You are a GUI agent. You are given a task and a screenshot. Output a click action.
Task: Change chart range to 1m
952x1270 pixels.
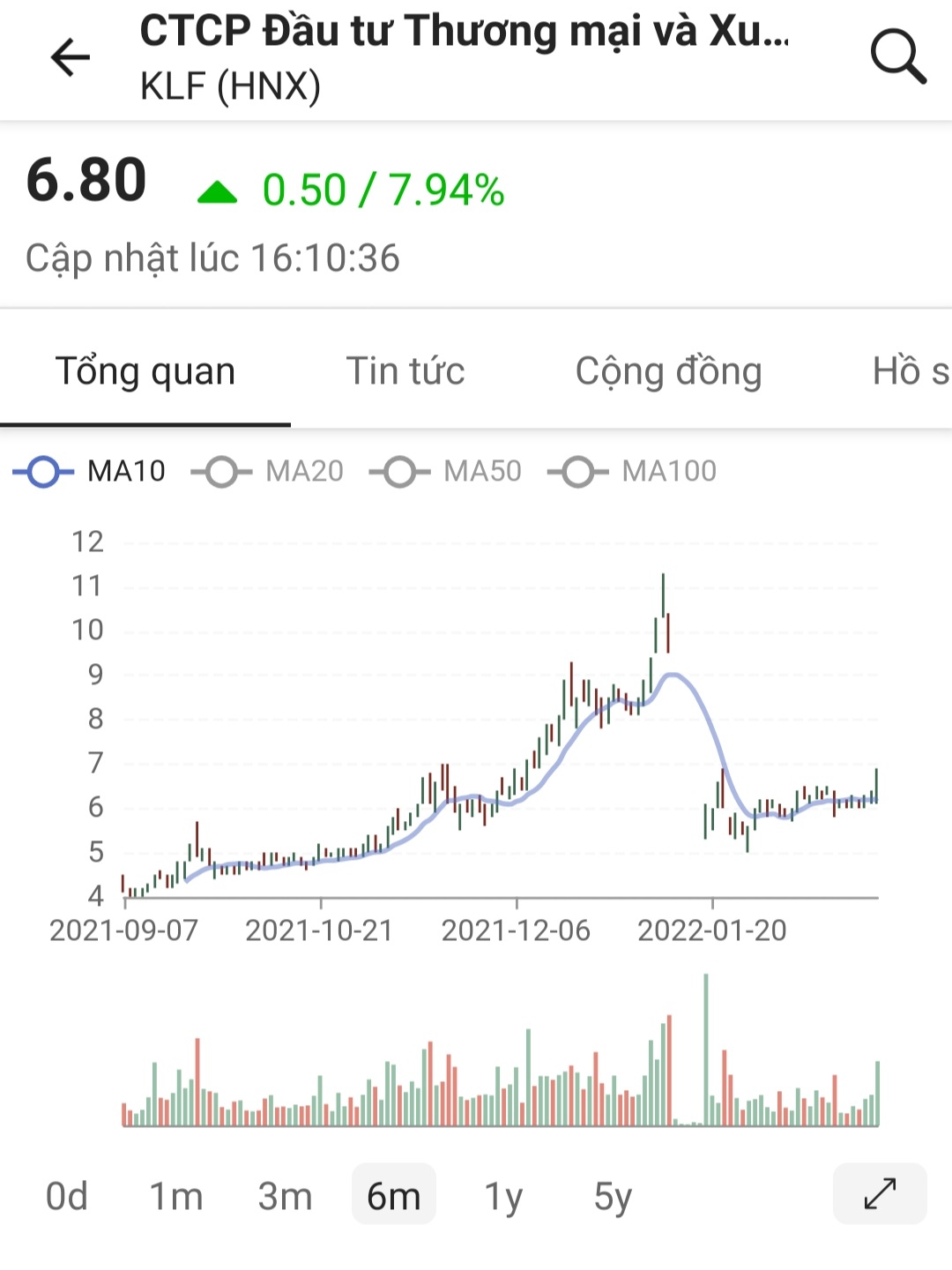click(175, 1197)
